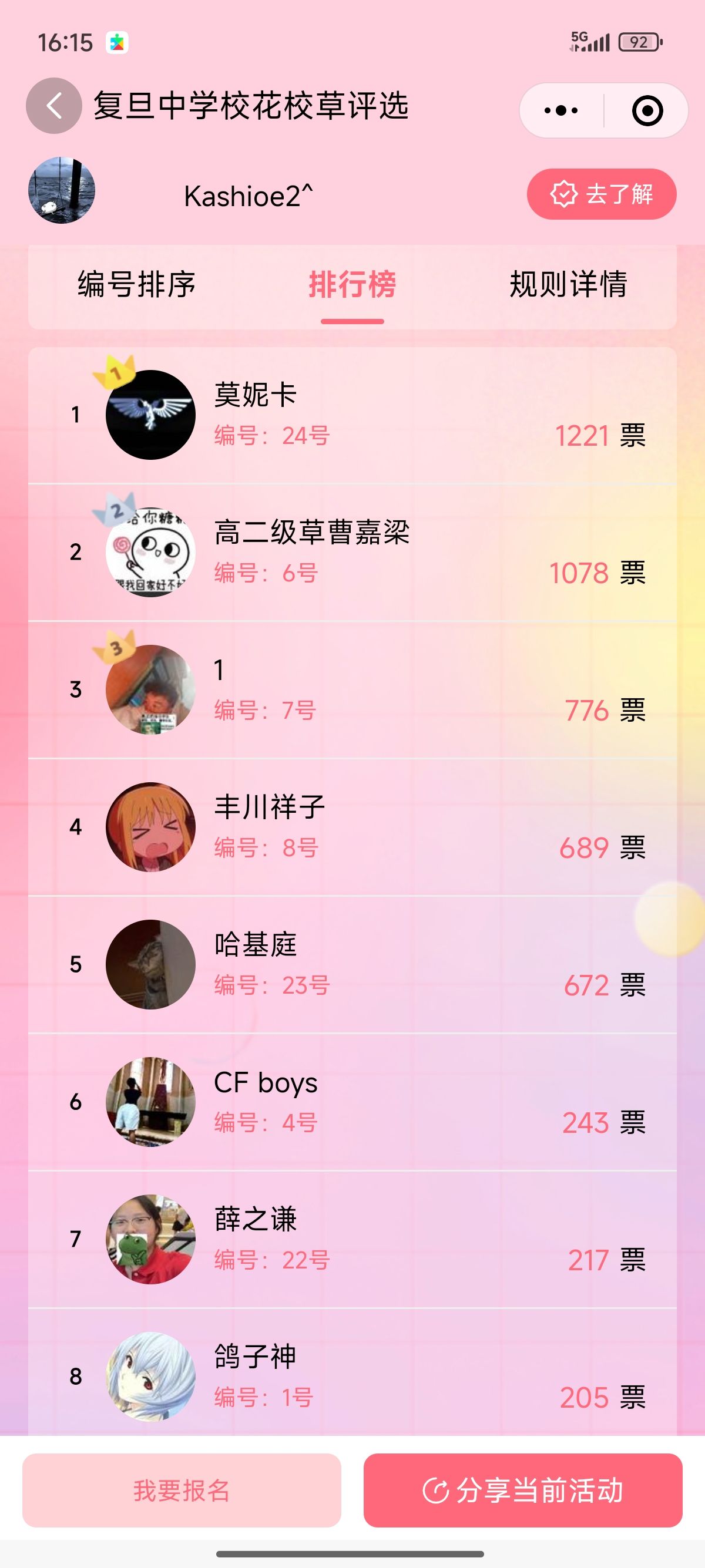Open the third-ranked entry numbered 7号

(x=352, y=689)
